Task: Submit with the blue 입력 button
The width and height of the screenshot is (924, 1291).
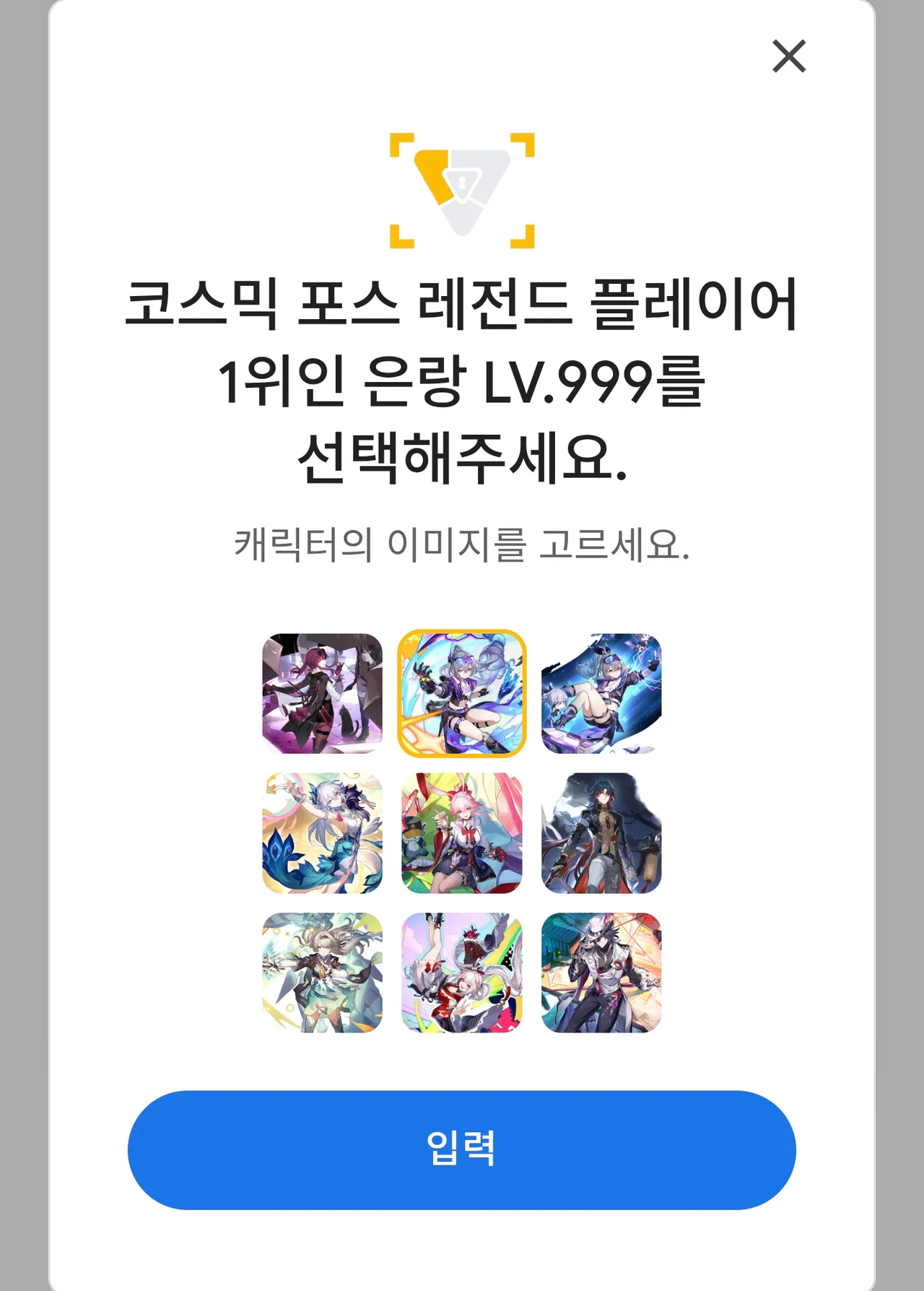Action: 462,1149
